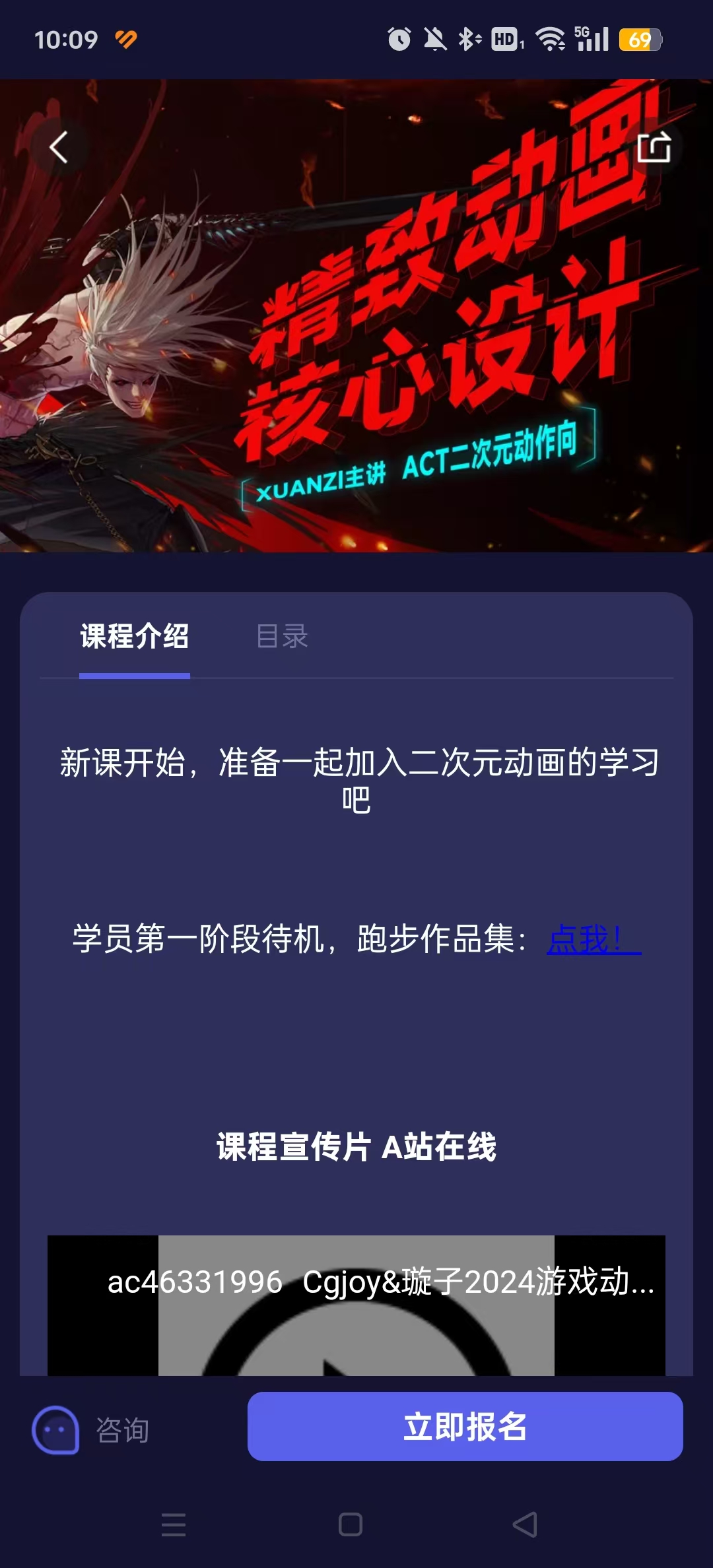Go back using the top-left arrow
The image size is (713, 1568).
[x=59, y=147]
